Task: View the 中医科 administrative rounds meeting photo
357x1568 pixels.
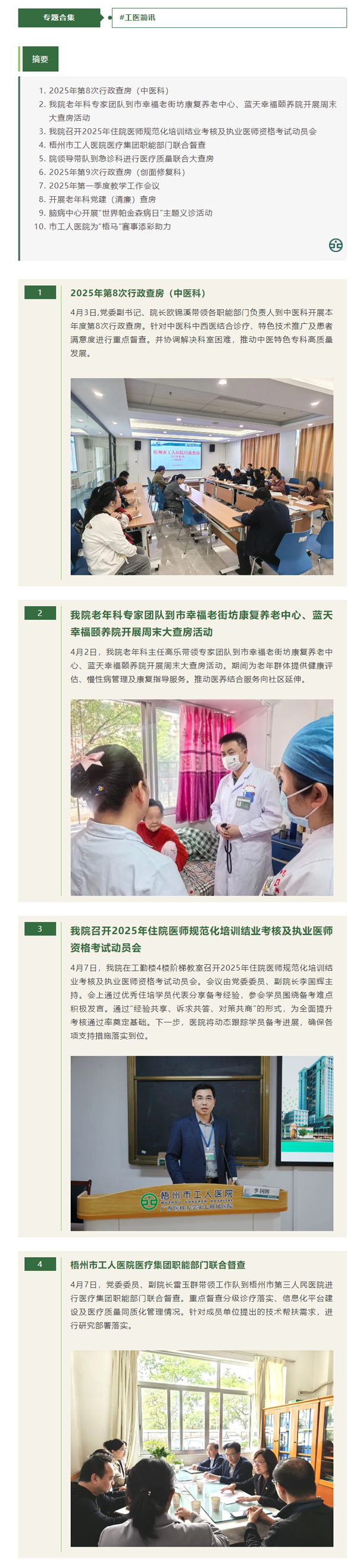Action: [202, 476]
